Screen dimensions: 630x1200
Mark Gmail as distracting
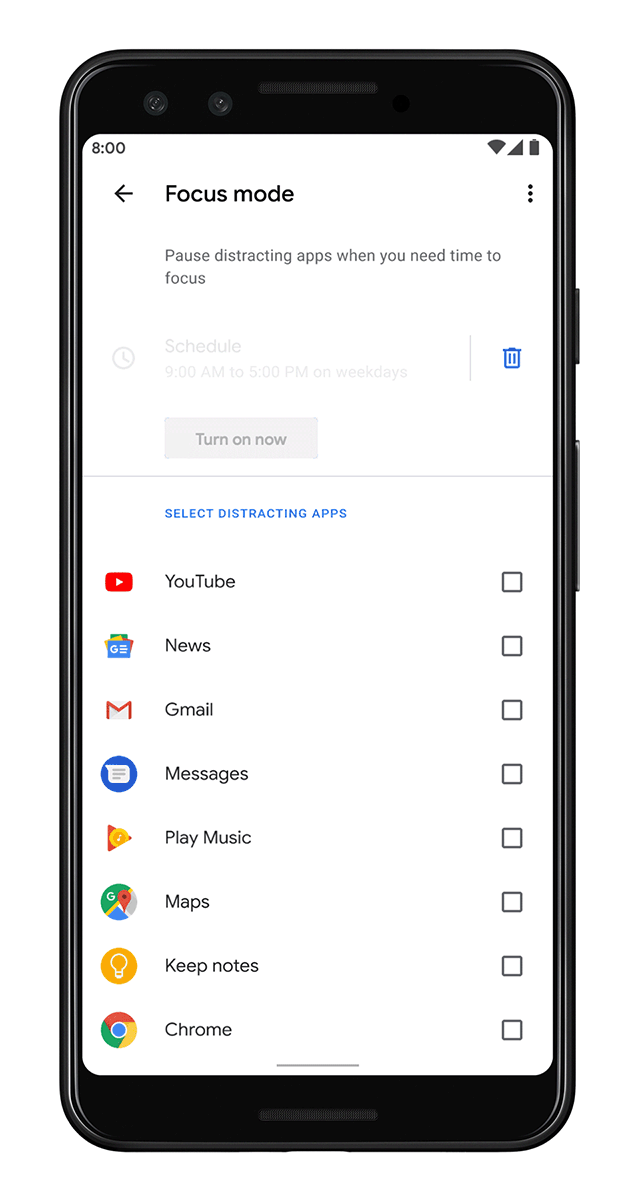click(511, 710)
